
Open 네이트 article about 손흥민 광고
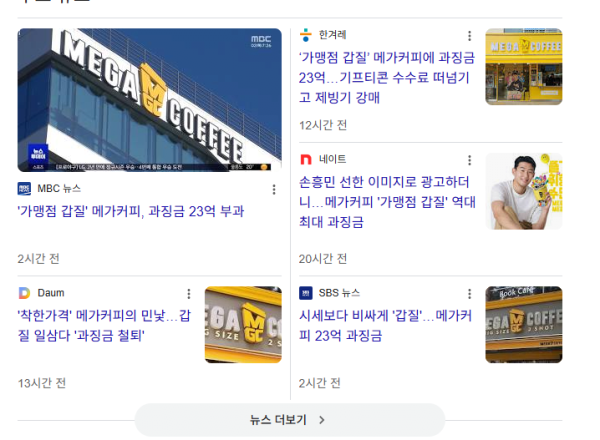(x=385, y=201)
